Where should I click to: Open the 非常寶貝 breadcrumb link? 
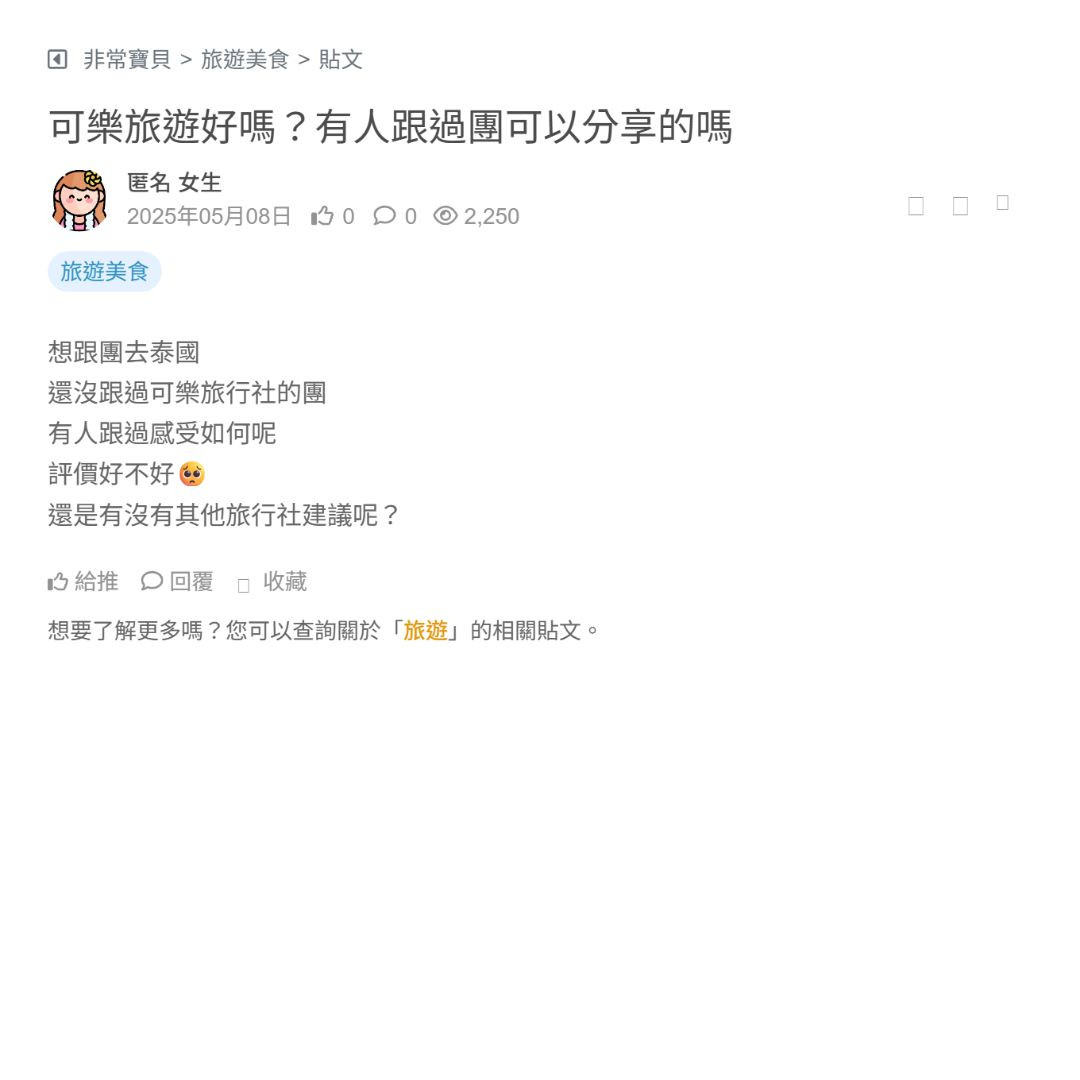click(x=127, y=60)
